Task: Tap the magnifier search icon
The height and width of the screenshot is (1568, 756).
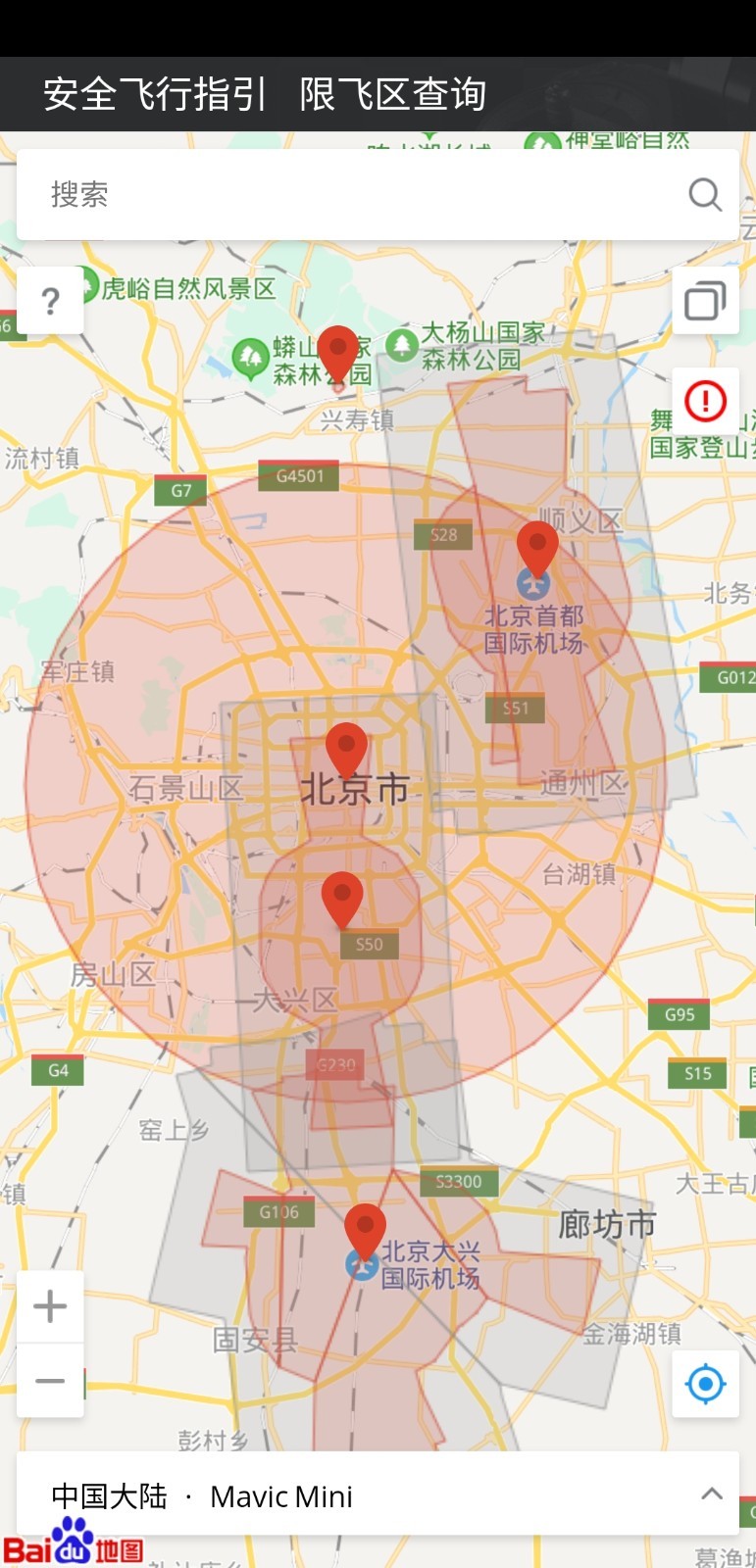Action: [705, 194]
